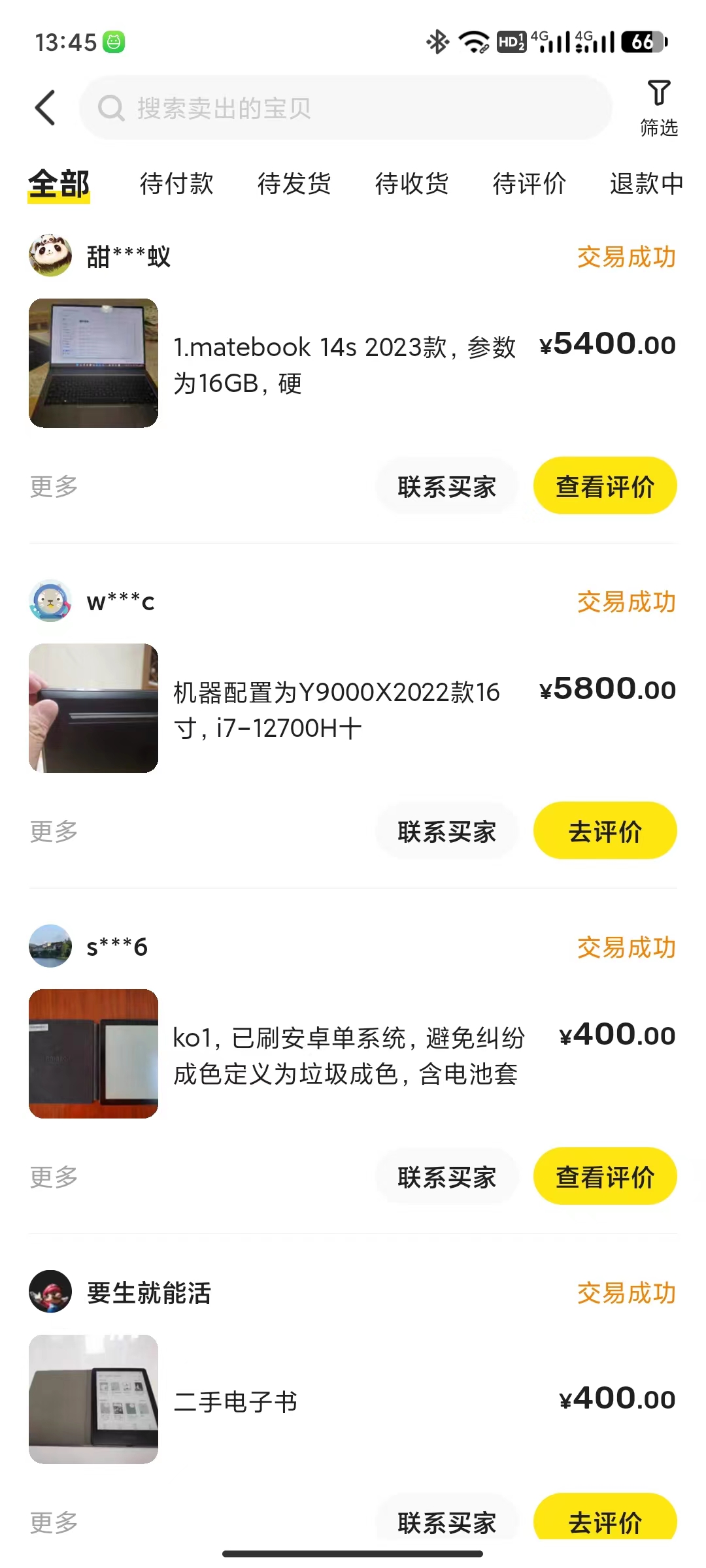Expand 更多 under the ko1 order
This screenshot has width=706, height=1568.
pos(54,1177)
